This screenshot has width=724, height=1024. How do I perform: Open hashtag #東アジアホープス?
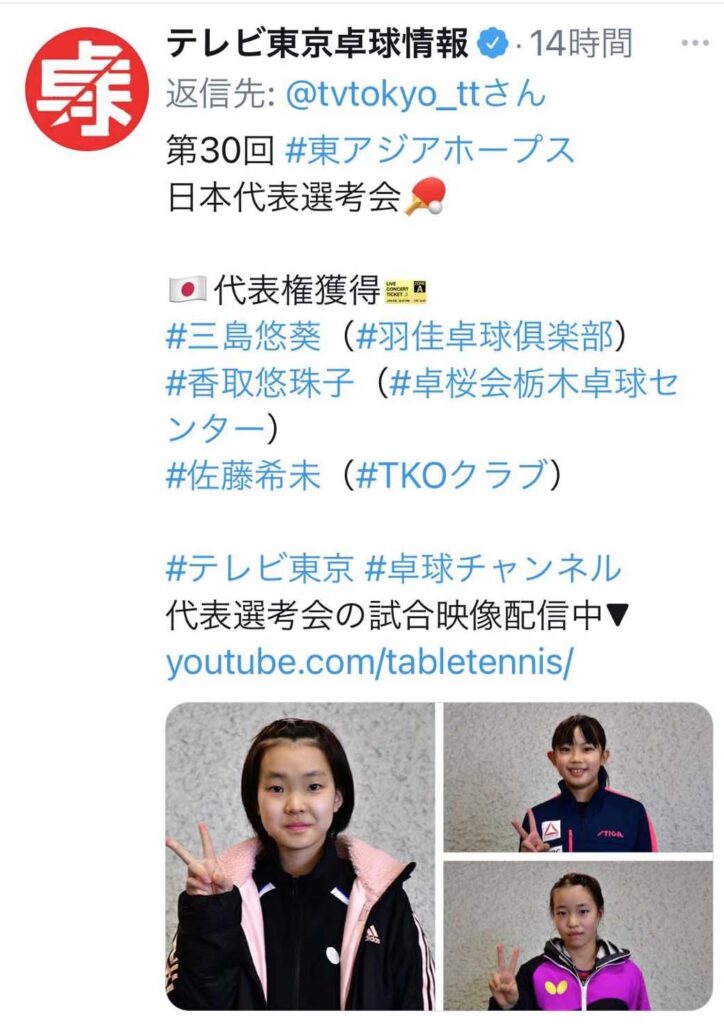[430, 150]
